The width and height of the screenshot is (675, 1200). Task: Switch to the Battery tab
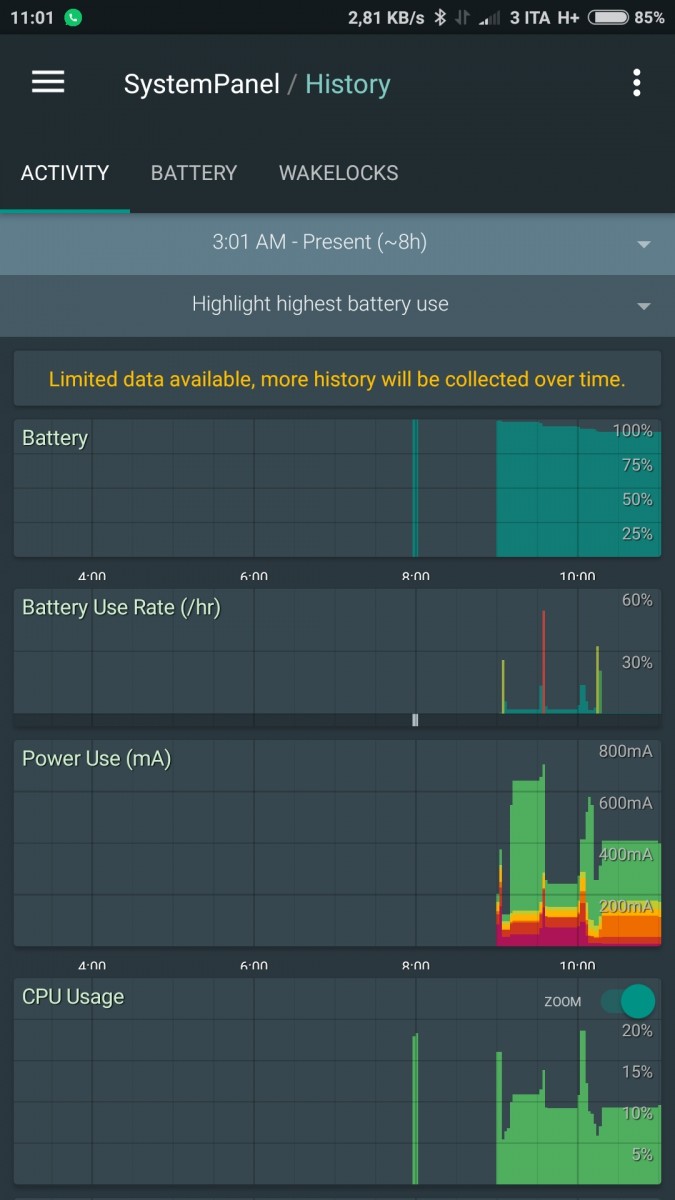coord(194,173)
